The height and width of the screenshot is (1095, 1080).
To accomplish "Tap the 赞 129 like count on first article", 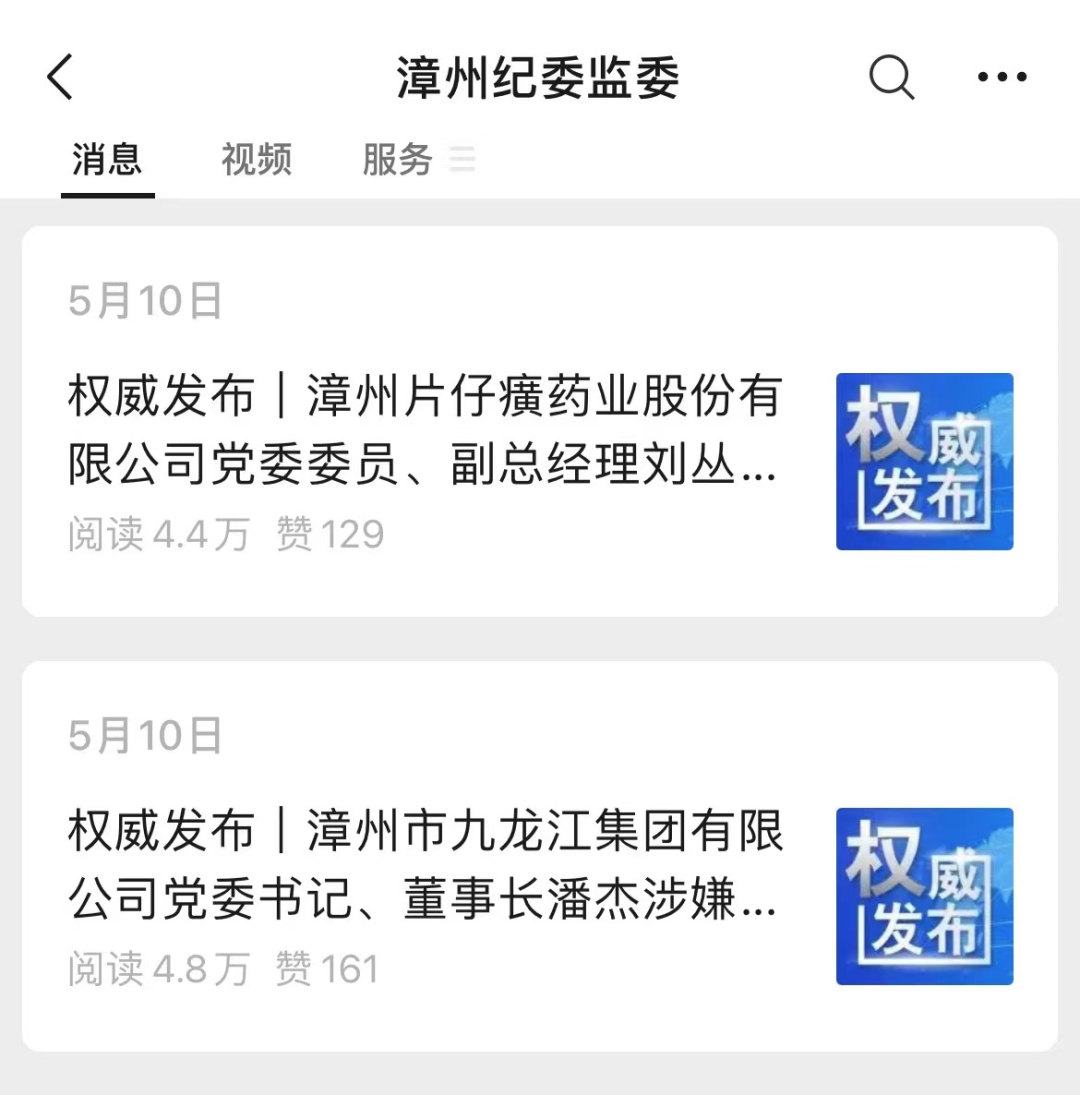I will pyautogui.click(x=332, y=534).
